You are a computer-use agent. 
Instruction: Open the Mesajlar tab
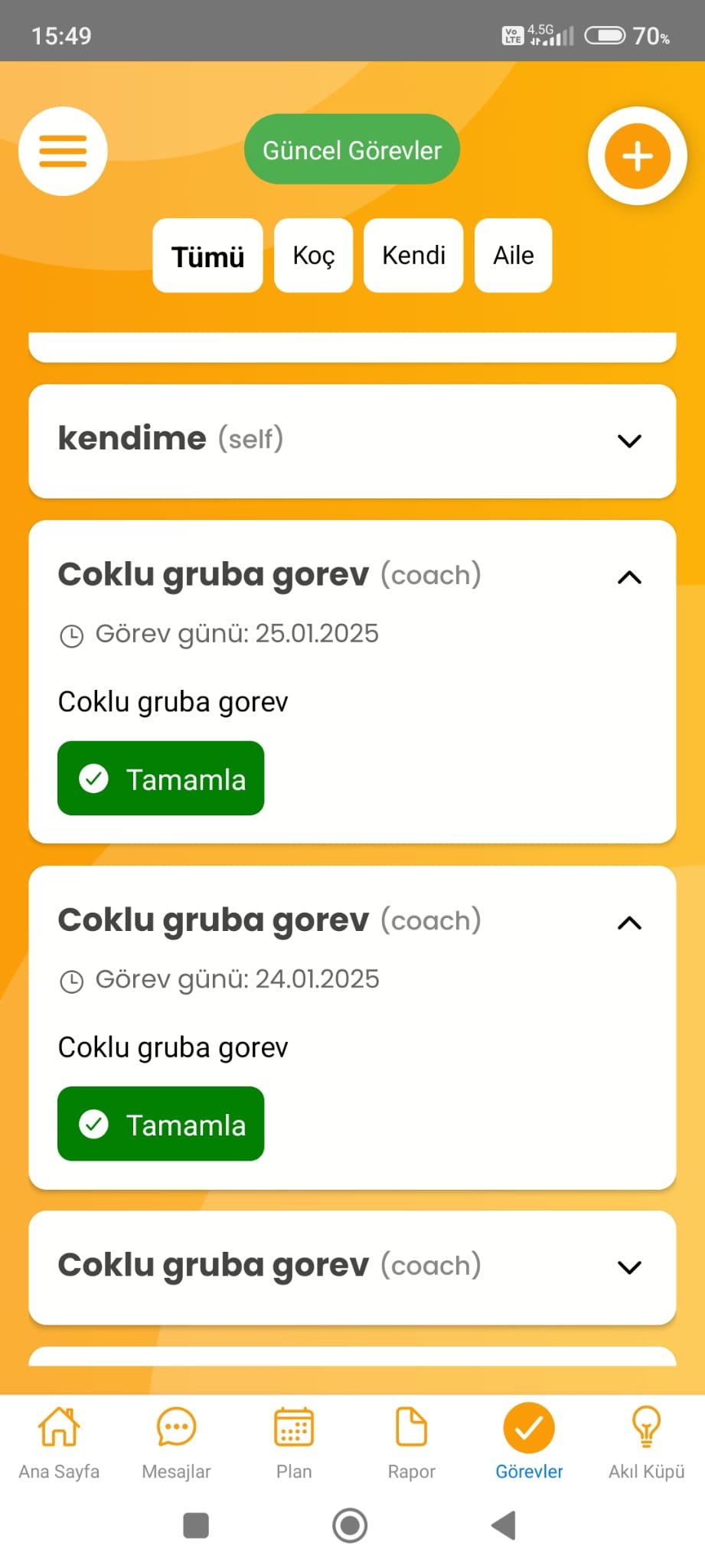tap(176, 1442)
